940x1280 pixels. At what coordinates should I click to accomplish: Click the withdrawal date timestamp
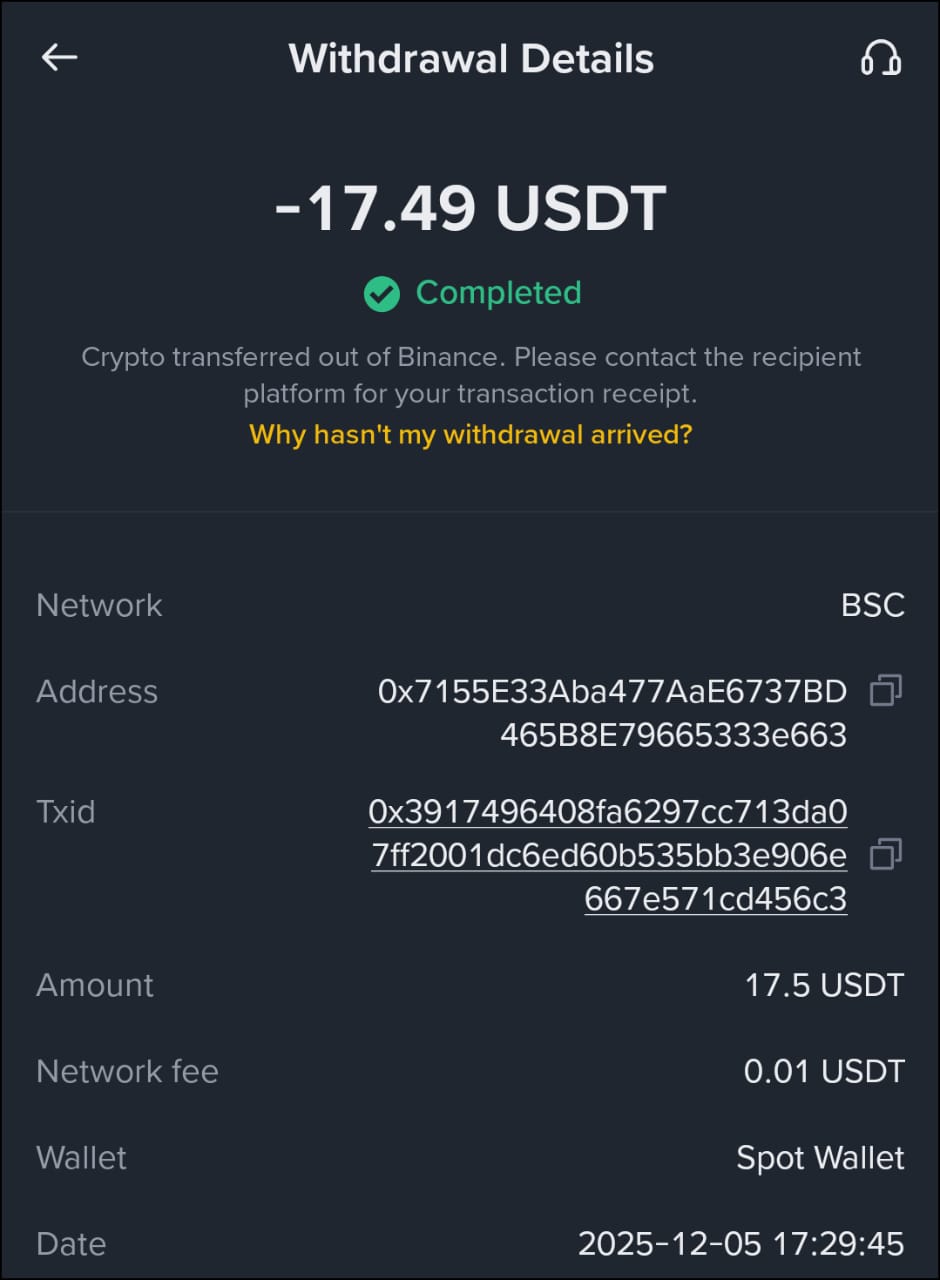coord(740,1243)
